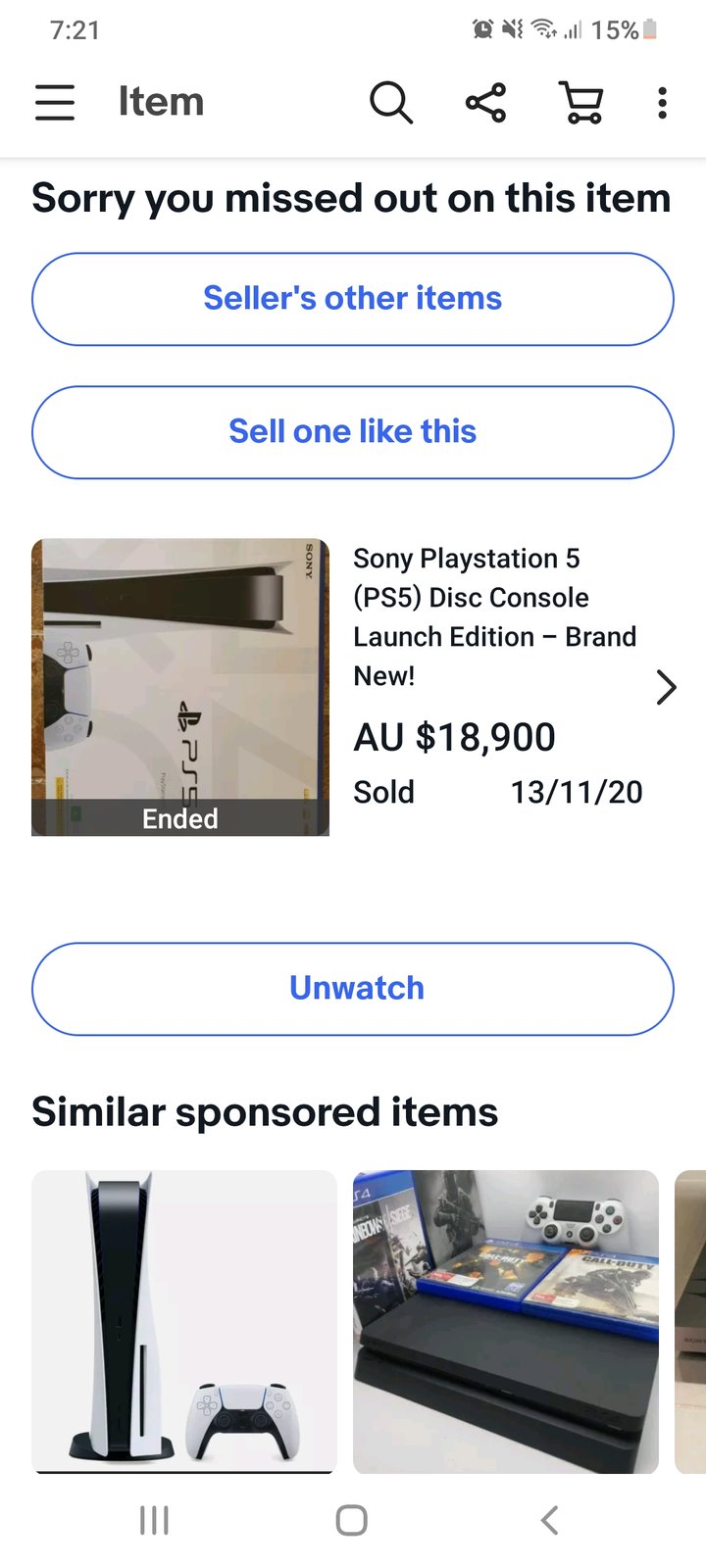Open the sponsored white PS5 console item
The width and height of the screenshot is (706, 1568).
click(184, 1322)
